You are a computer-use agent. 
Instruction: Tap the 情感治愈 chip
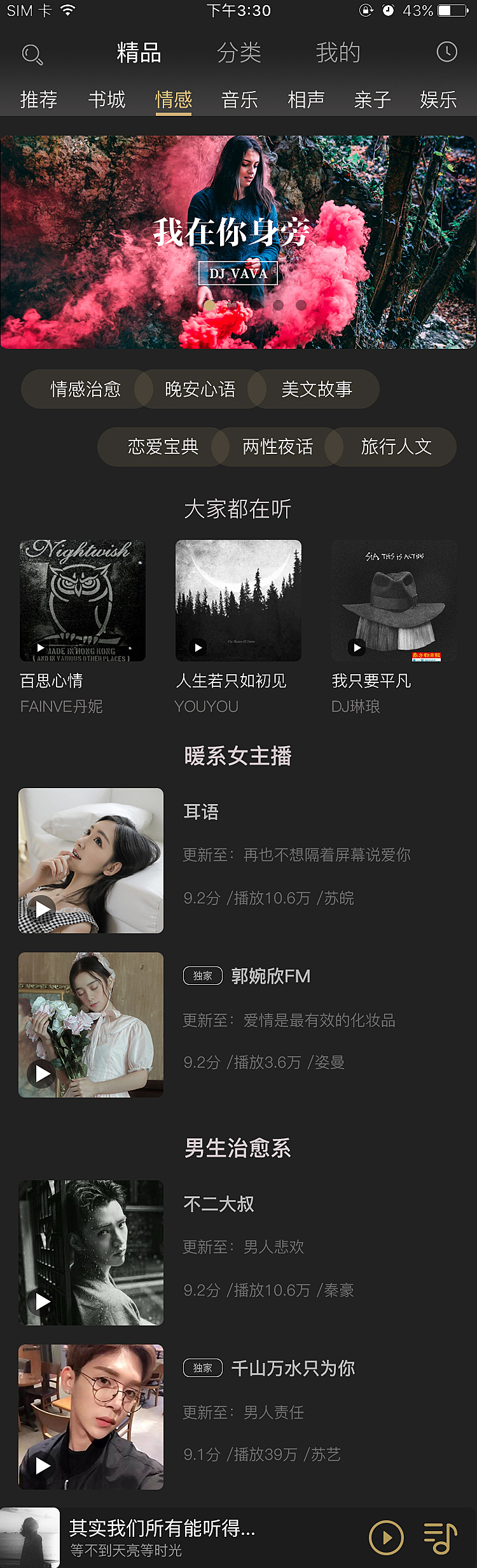[86, 389]
